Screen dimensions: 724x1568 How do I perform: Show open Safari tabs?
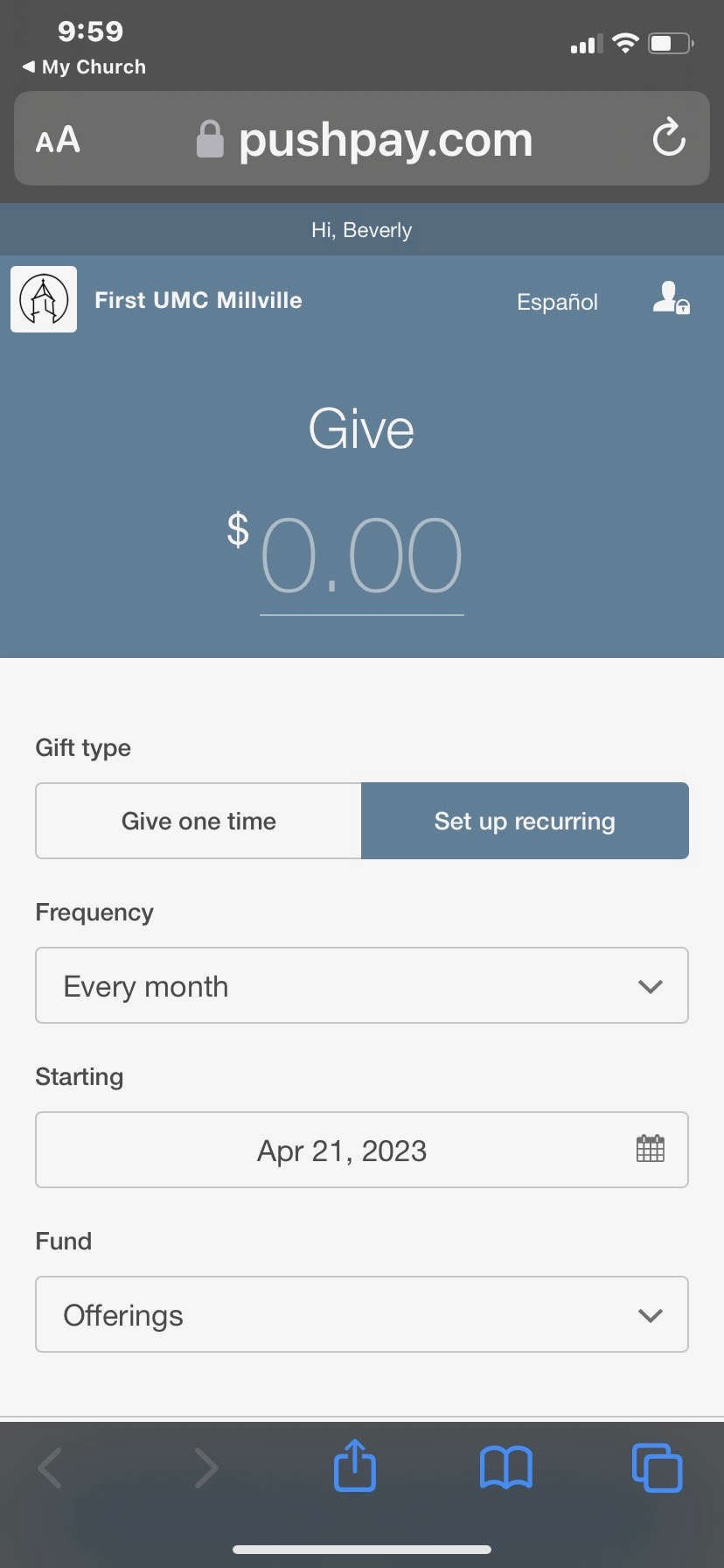(x=657, y=1467)
